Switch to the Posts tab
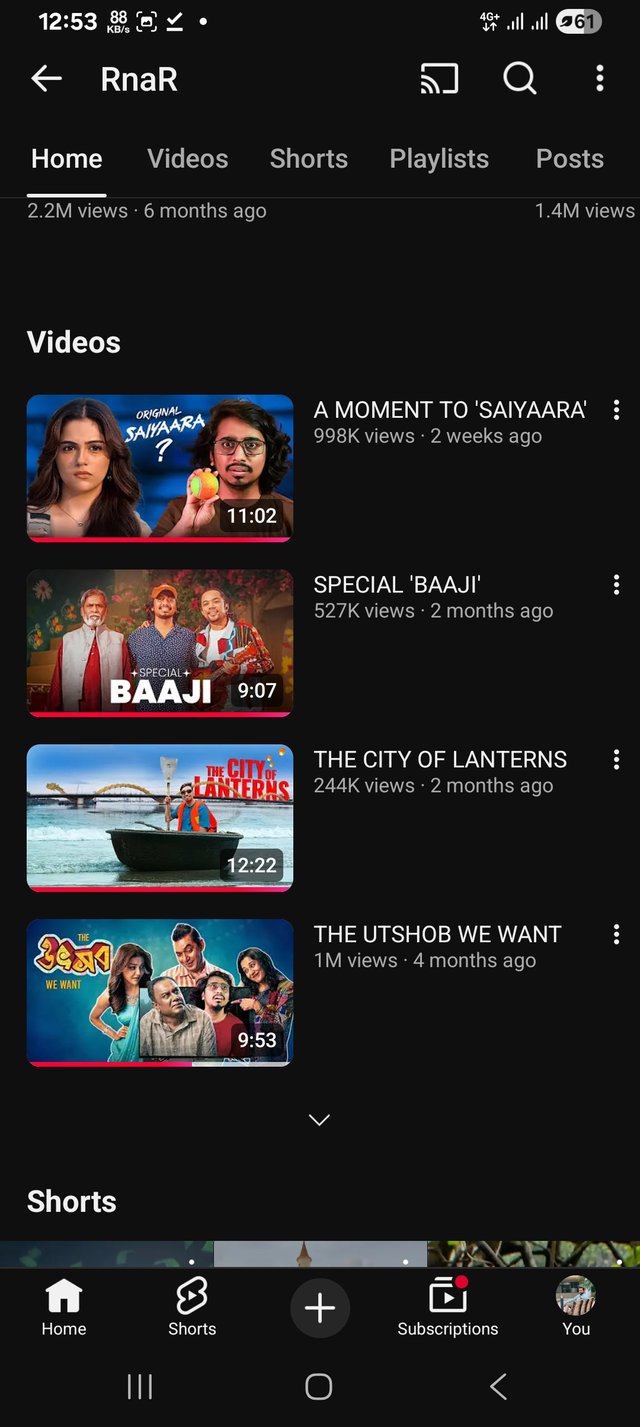The image size is (640, 1427). pyautogui.click(x=569, y=159)
